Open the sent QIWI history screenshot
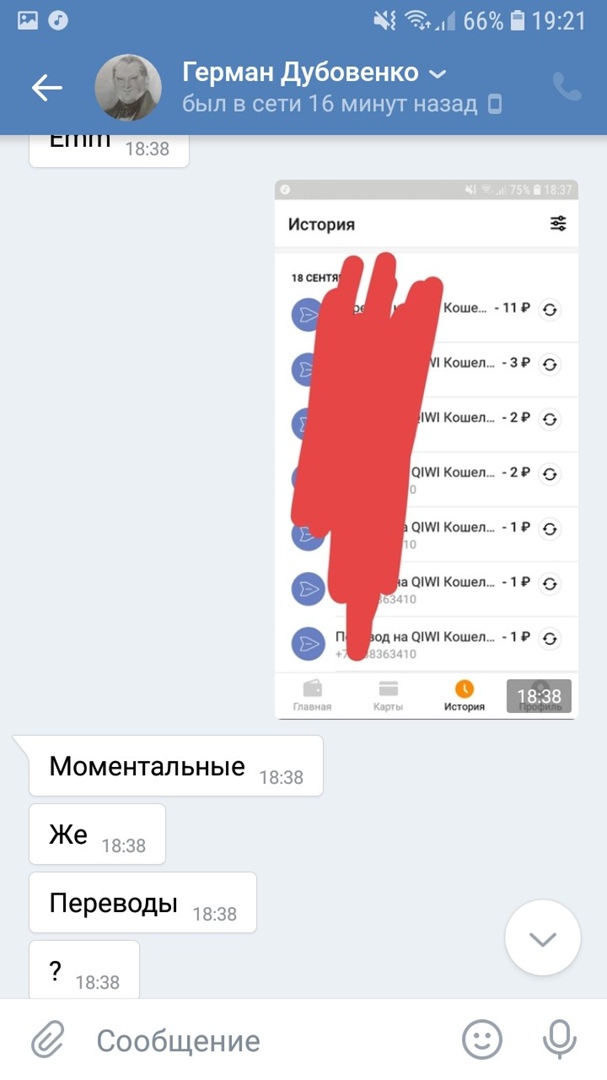The height and width of the screenshot is (1080, 607). (426, 448)
